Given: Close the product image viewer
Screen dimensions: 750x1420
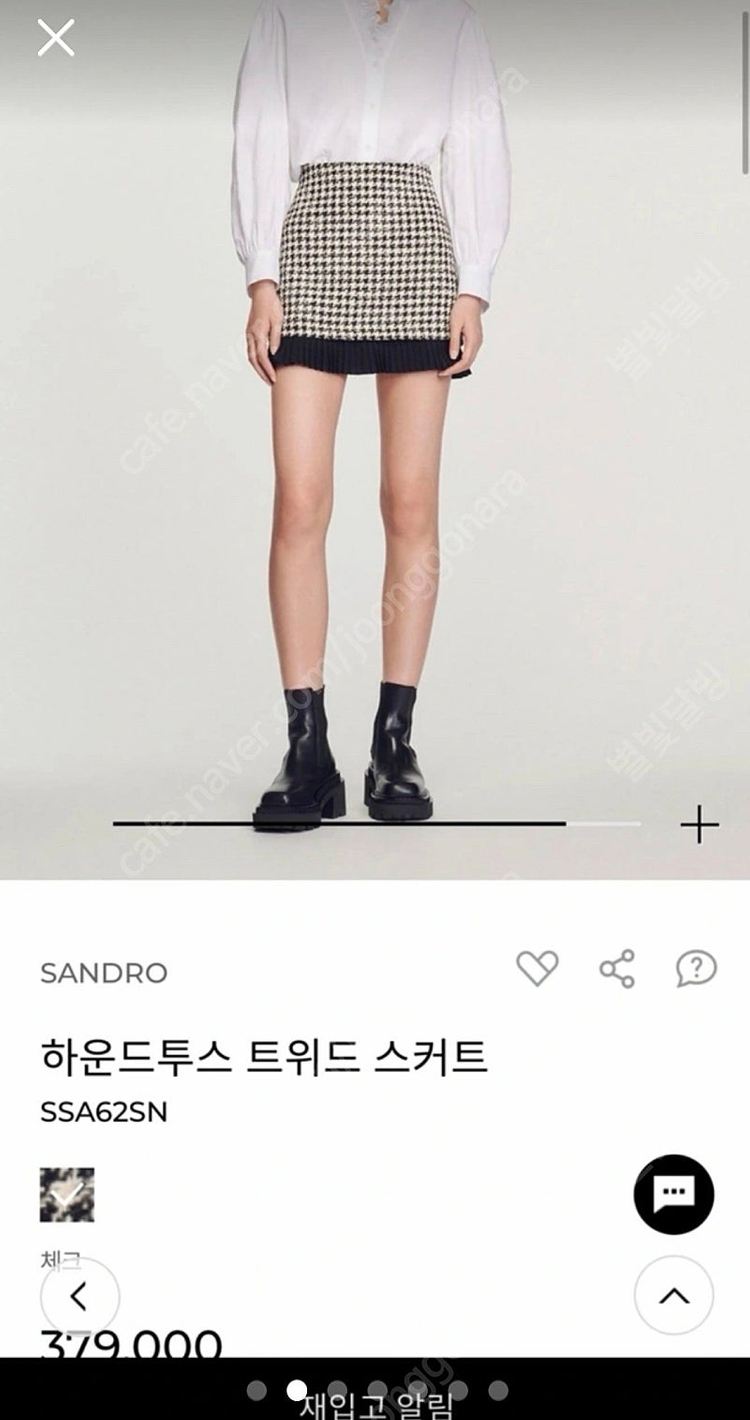Looking at the screenshot, I should point(57,39).
